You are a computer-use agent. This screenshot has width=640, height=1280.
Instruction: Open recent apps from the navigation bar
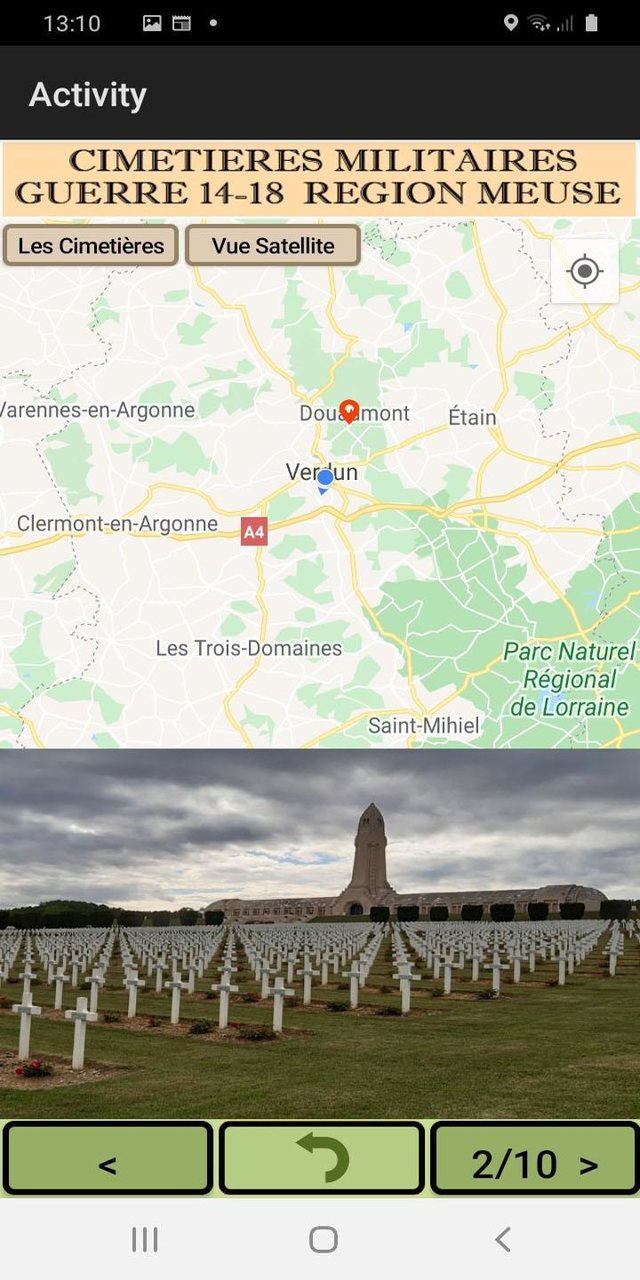pyautogui.click(x=145, y=1239)
